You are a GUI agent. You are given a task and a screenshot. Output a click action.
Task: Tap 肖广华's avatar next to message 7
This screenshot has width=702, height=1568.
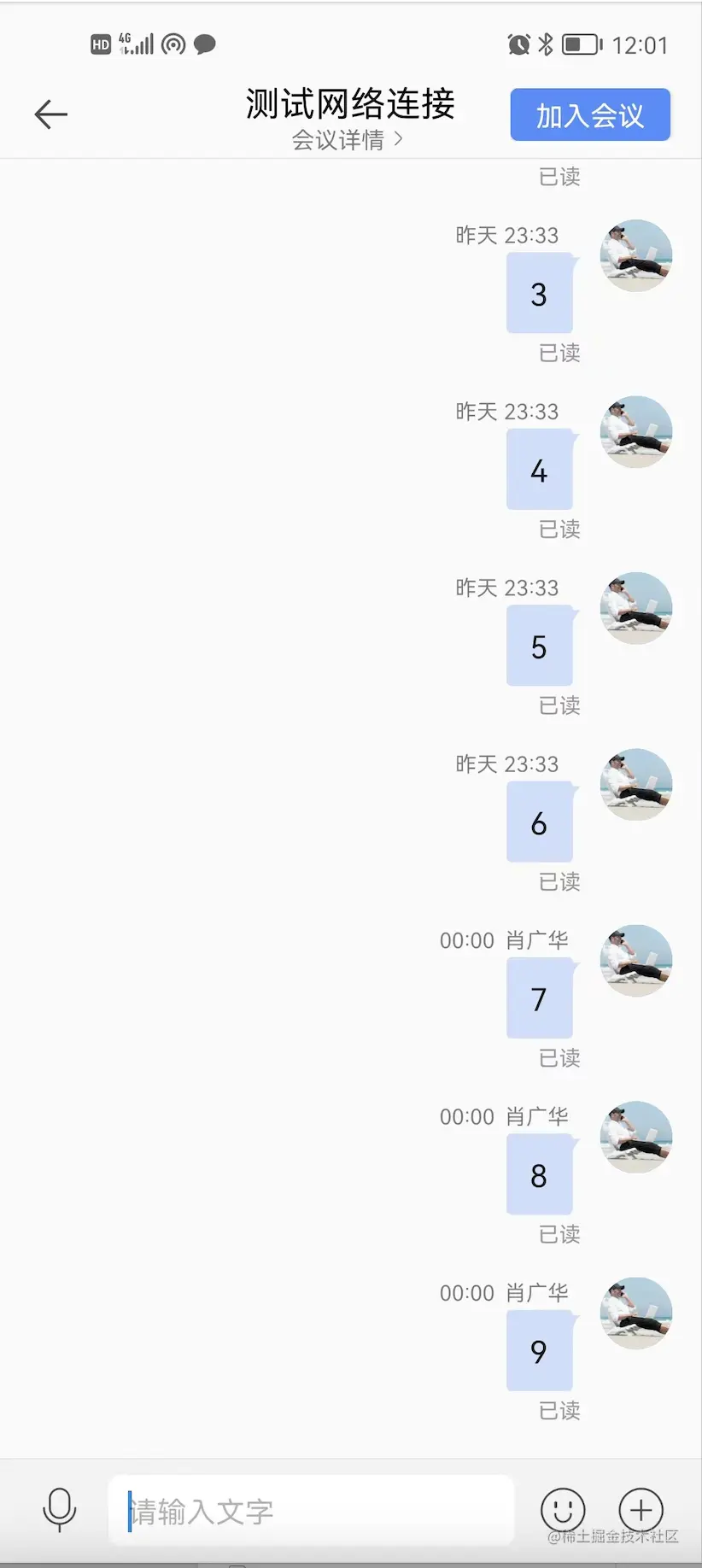636,960
